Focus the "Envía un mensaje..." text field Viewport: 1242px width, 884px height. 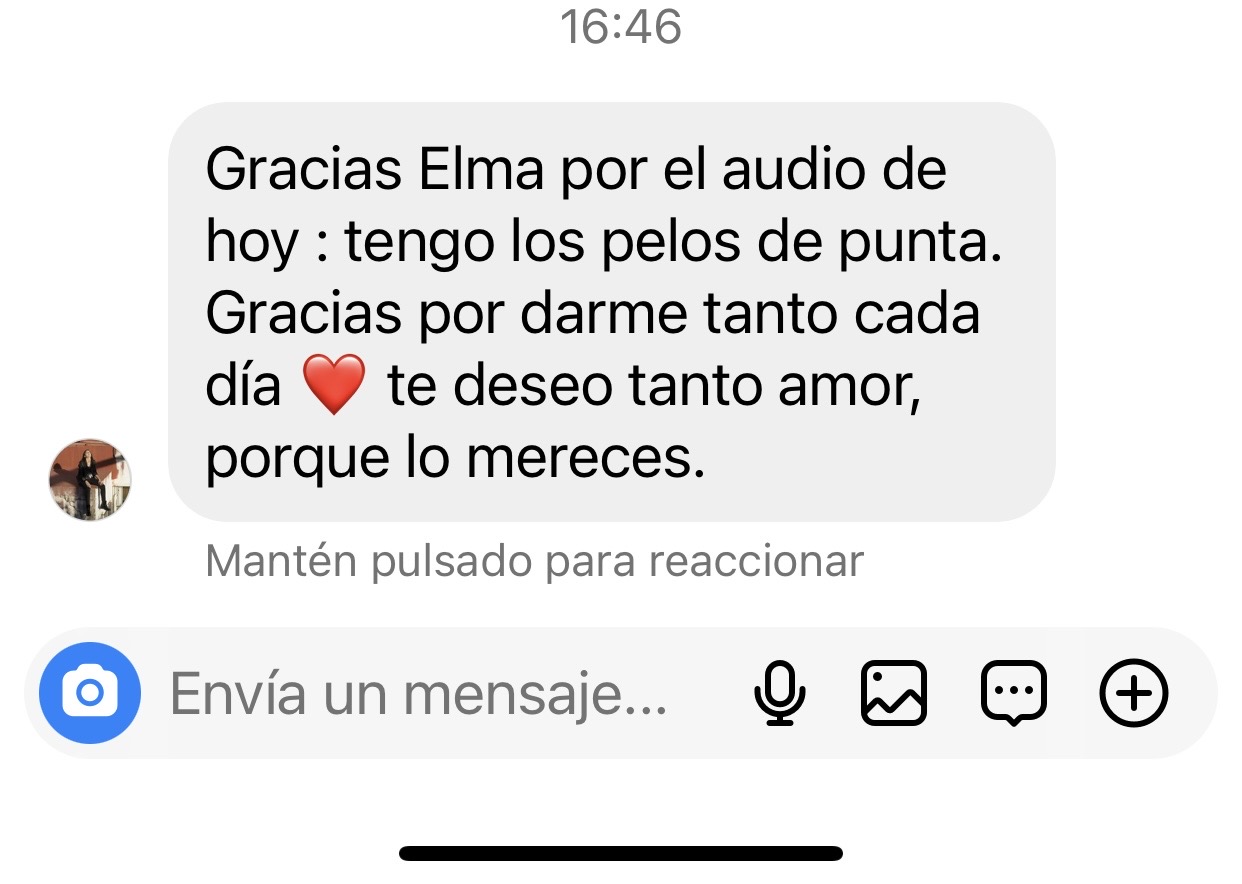tap(420, 692)
